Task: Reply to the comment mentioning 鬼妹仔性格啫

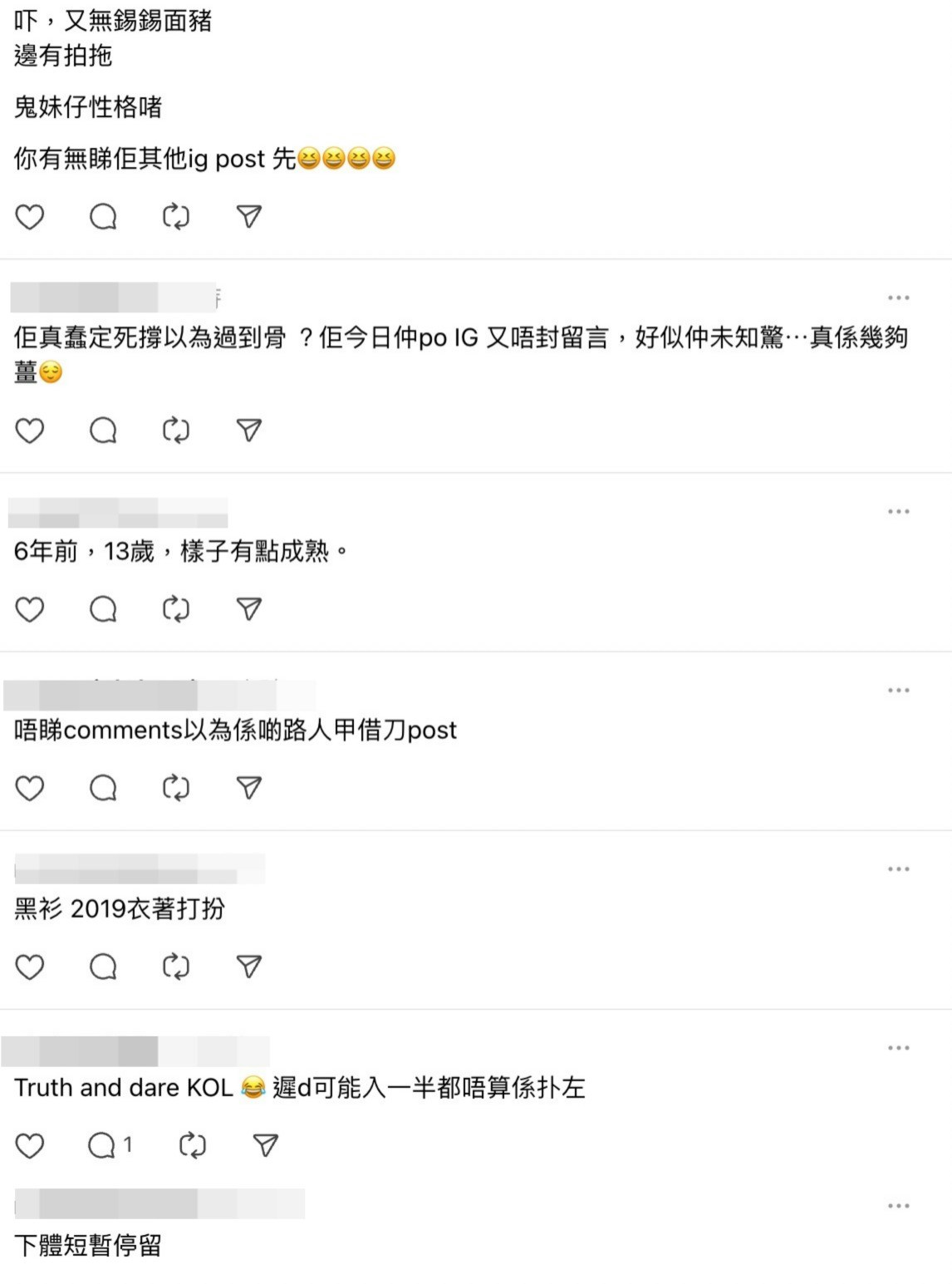Action: (103, 217)
